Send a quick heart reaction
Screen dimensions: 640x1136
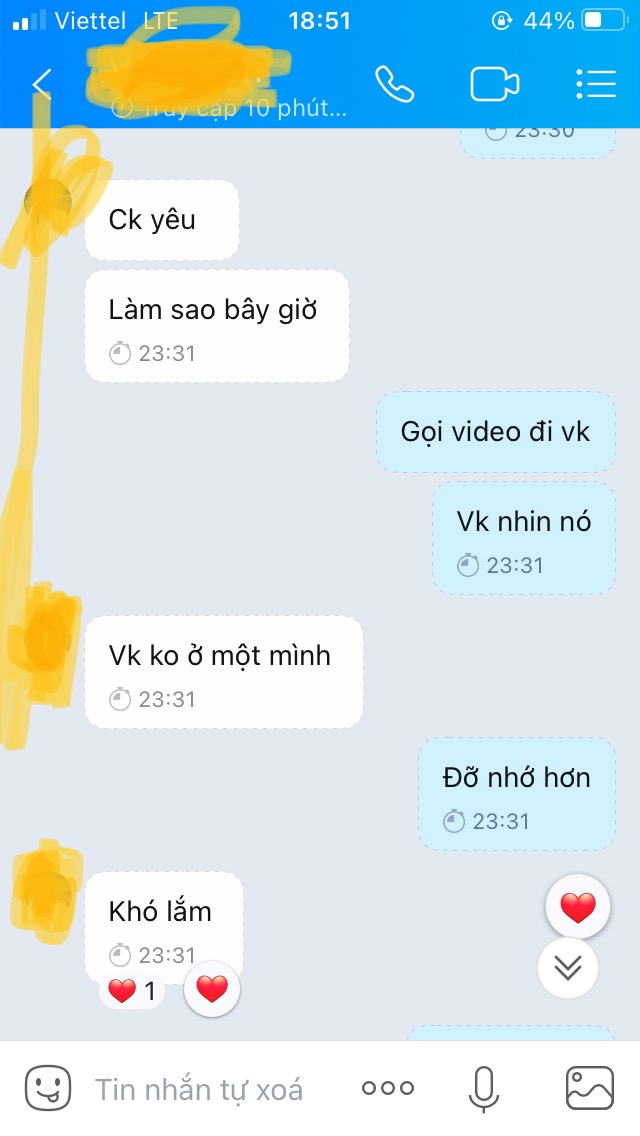click(578, 907)
